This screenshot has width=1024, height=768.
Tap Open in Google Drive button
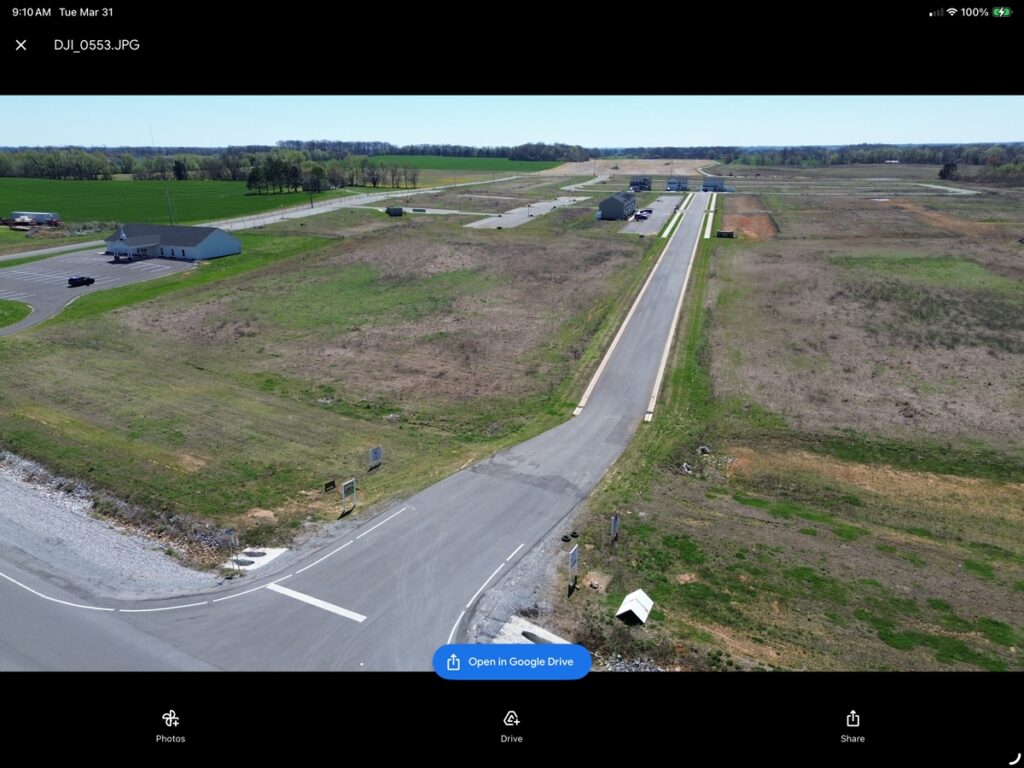[511, 662]
